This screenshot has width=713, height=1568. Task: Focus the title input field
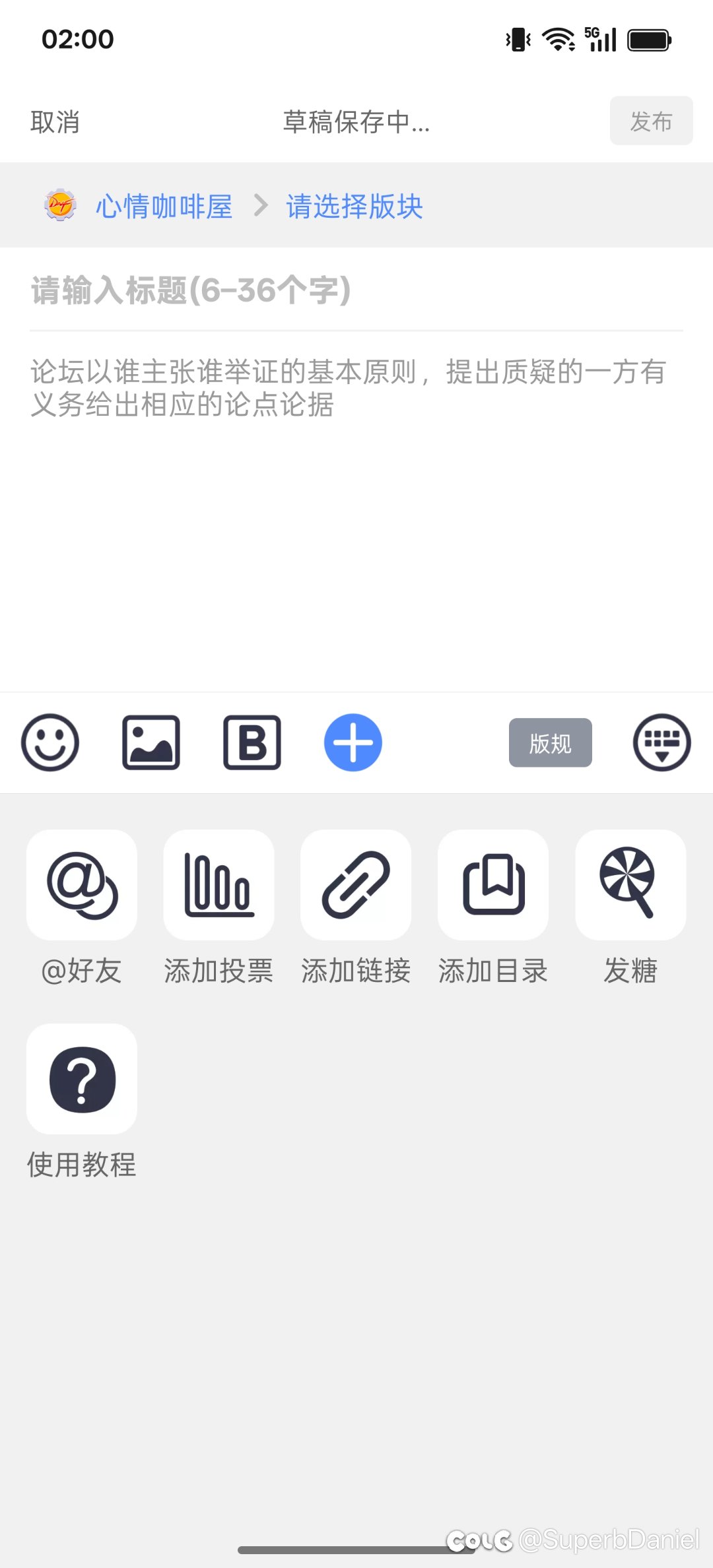click(356, 290)
